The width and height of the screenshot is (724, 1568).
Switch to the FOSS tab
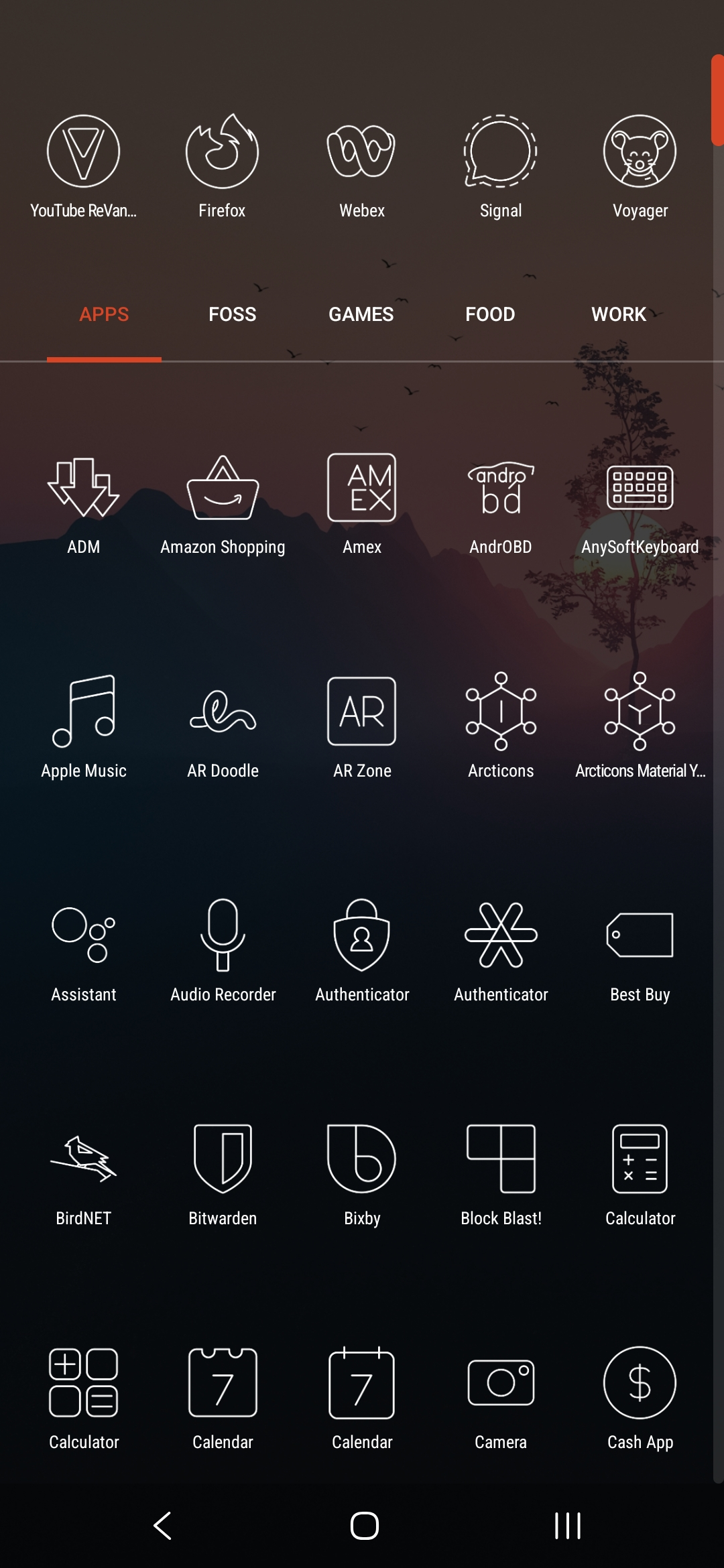[232, 314]
